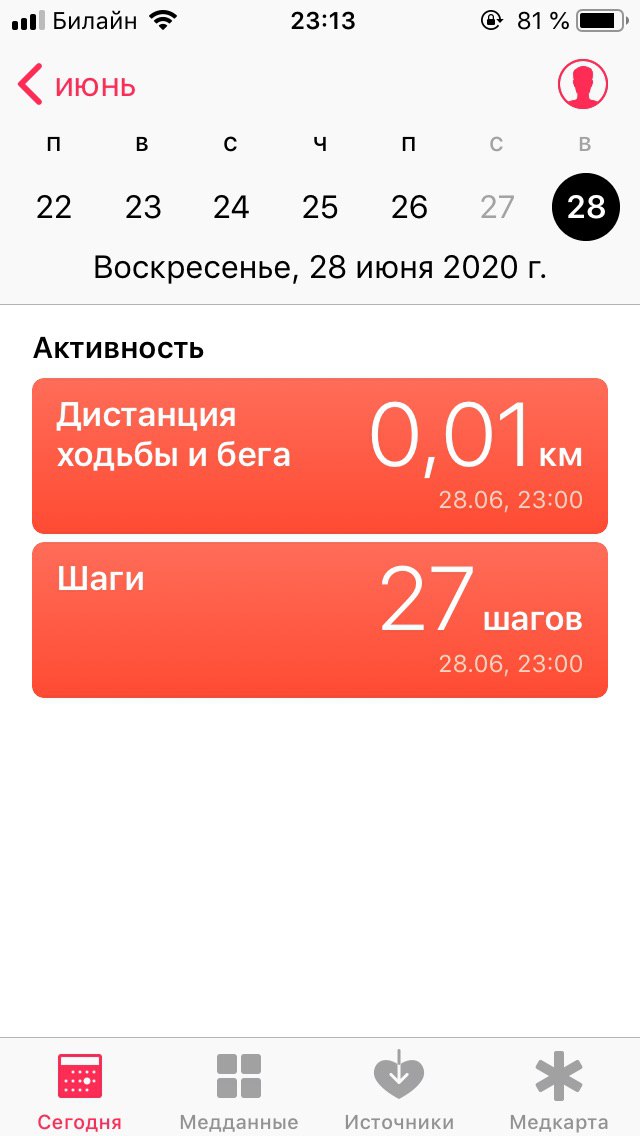The image size is (640, 1136).
Task: Open the profile icon
Action: (582, 84)
